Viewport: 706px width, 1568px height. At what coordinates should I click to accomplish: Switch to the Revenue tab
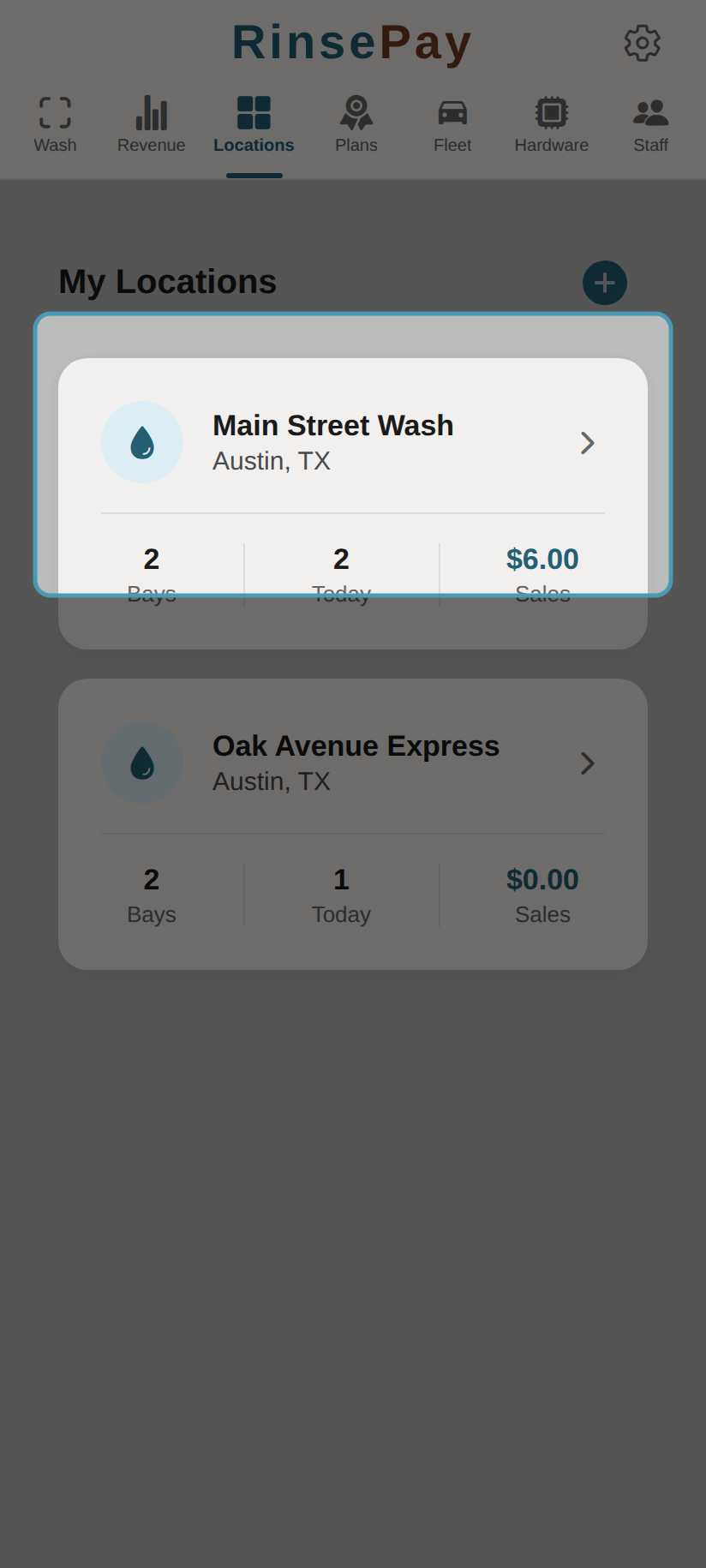tap(151, 124)
